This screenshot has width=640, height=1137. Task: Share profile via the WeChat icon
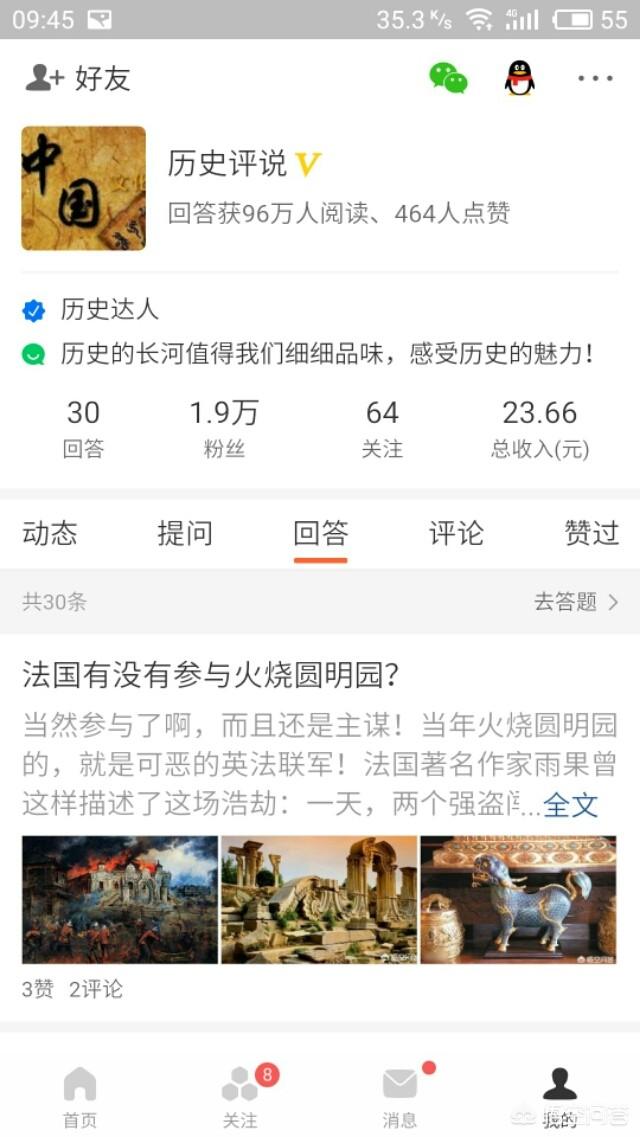click(448, 78)
